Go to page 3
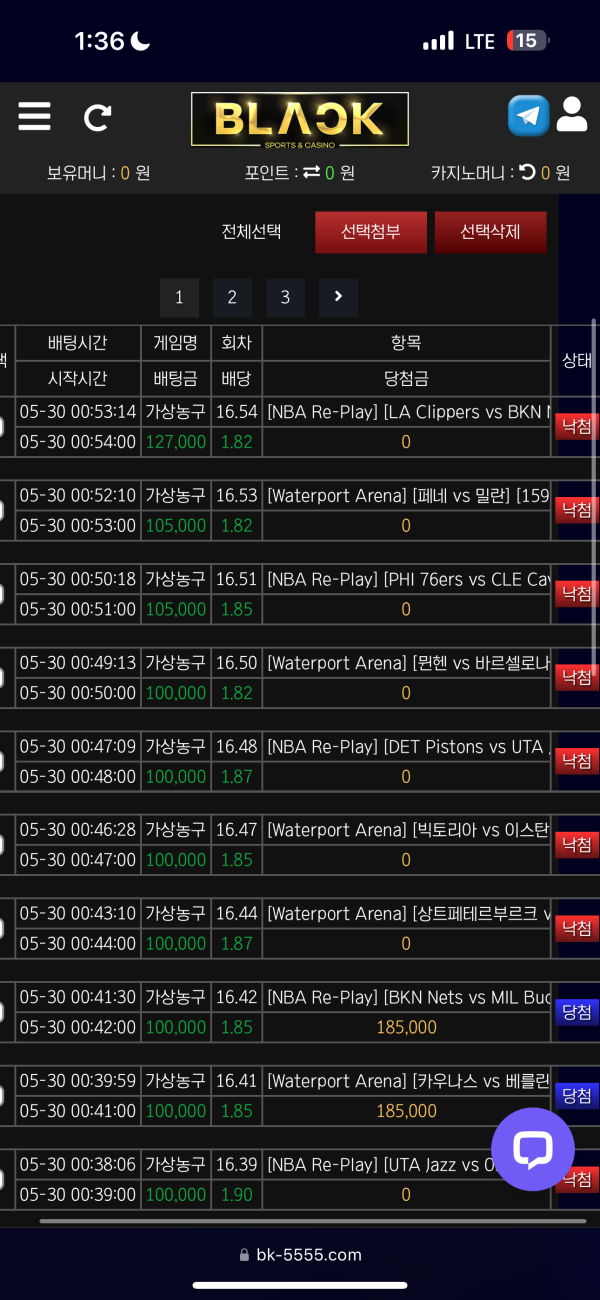The height and width of the screenshot is (1300, 600). 285,297
